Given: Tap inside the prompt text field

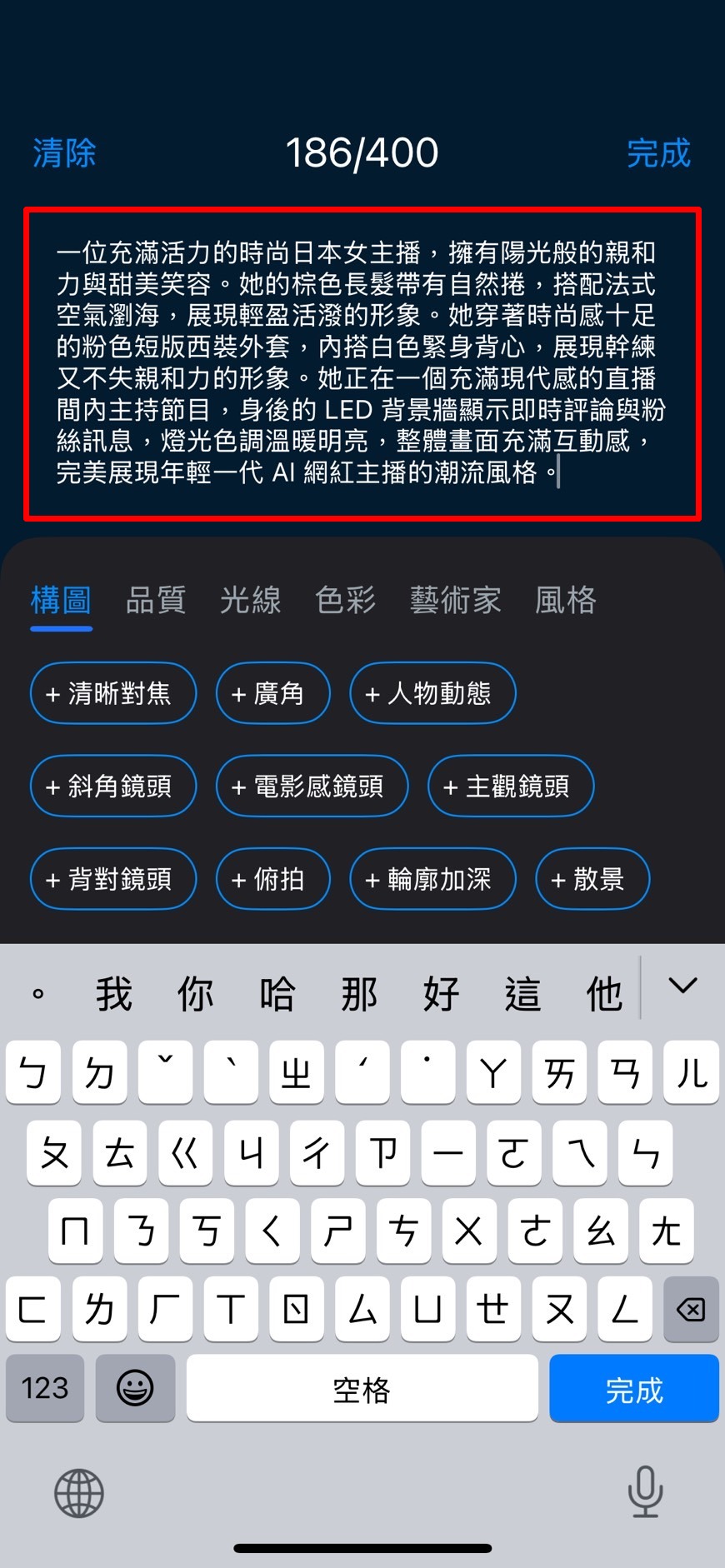Looking at the screenshot, I should point(362,363).
